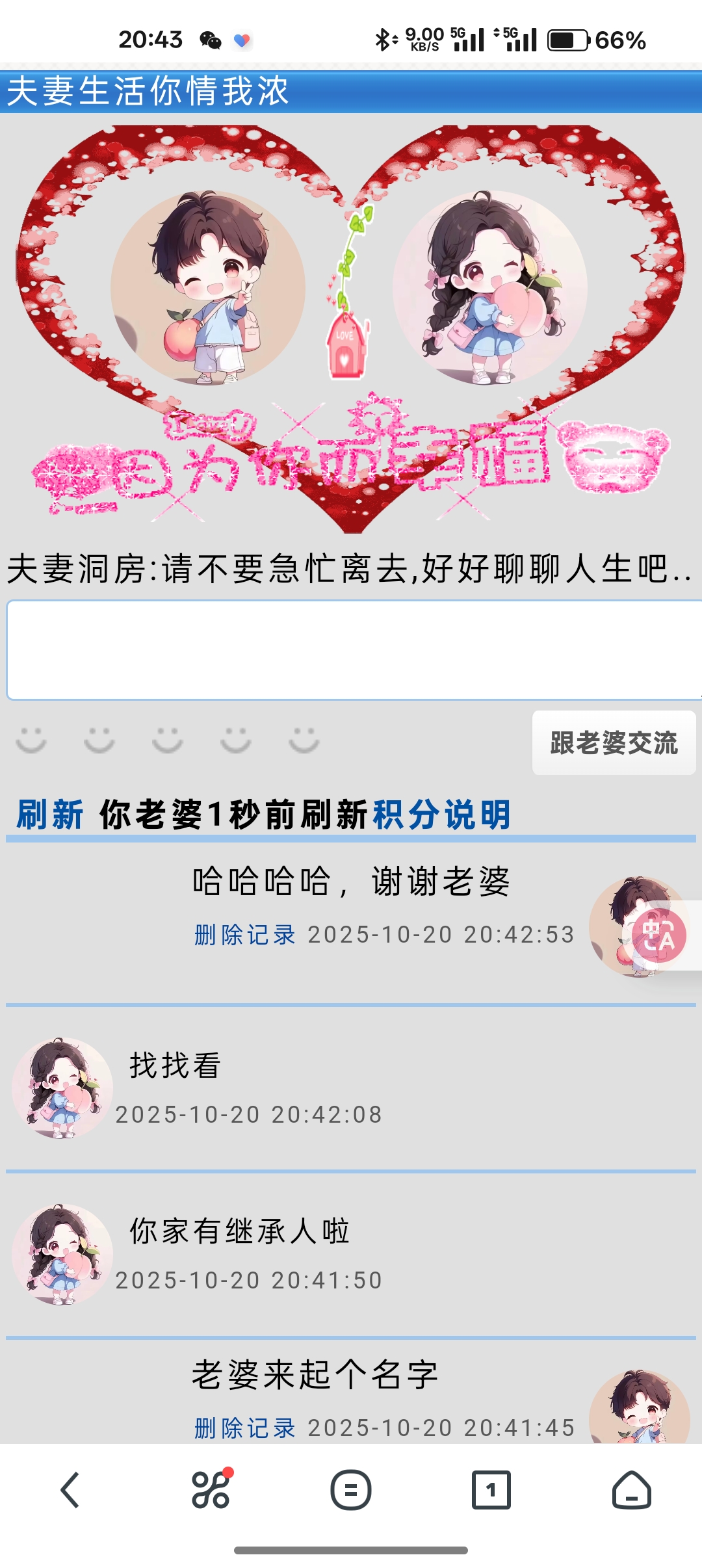Tap 跟老婆交流 send button
Screen dimensions: 702x1568
tap(614, 742)
